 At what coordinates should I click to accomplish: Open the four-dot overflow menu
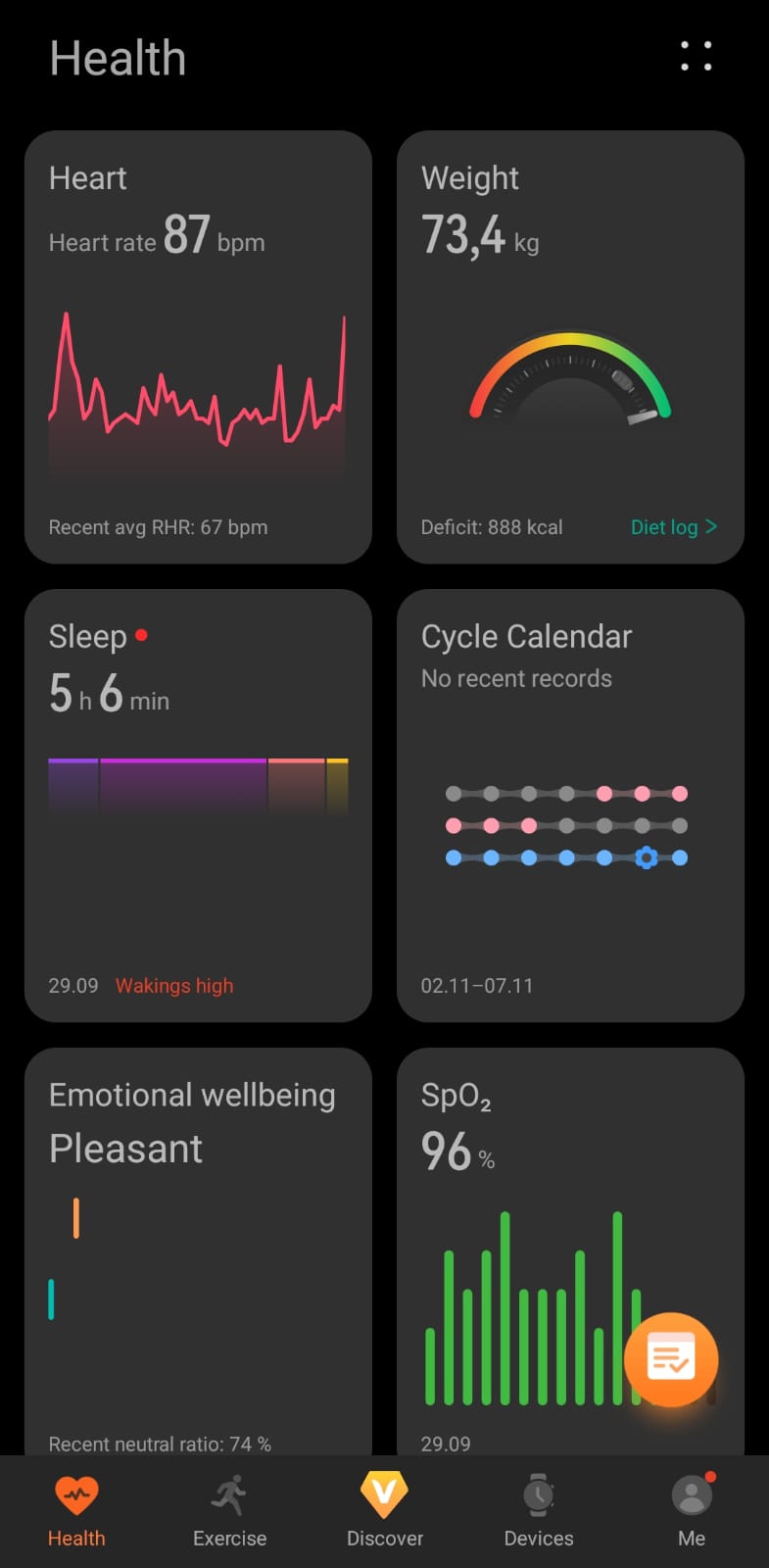pos(697,56)
